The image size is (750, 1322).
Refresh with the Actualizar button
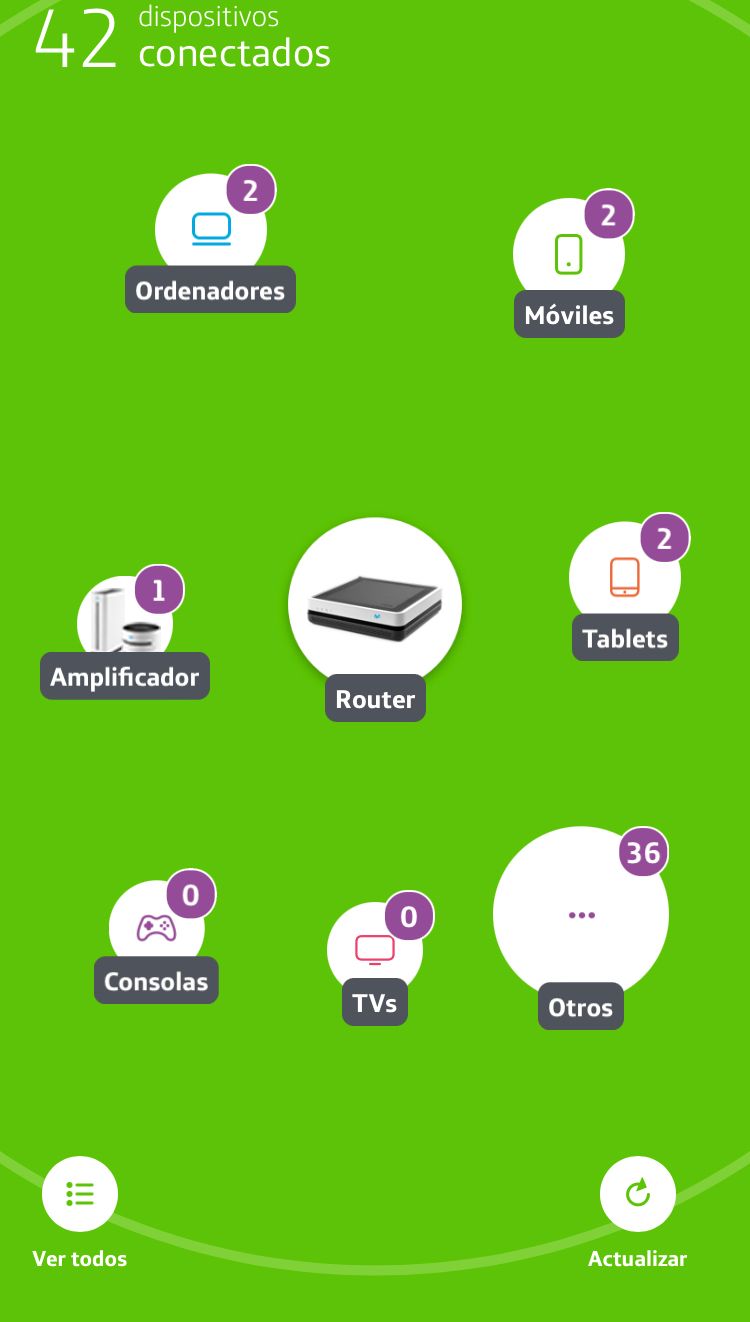pyautogui.click(x=638, y=1194)
